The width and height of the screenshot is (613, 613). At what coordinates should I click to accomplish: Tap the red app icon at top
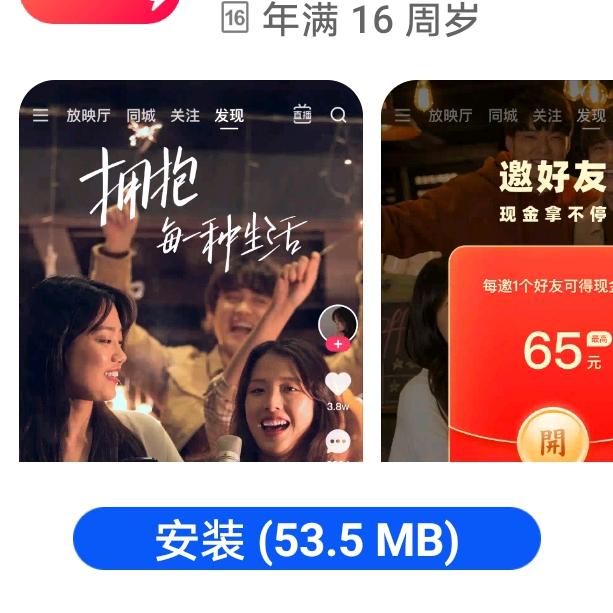(100, 11)
